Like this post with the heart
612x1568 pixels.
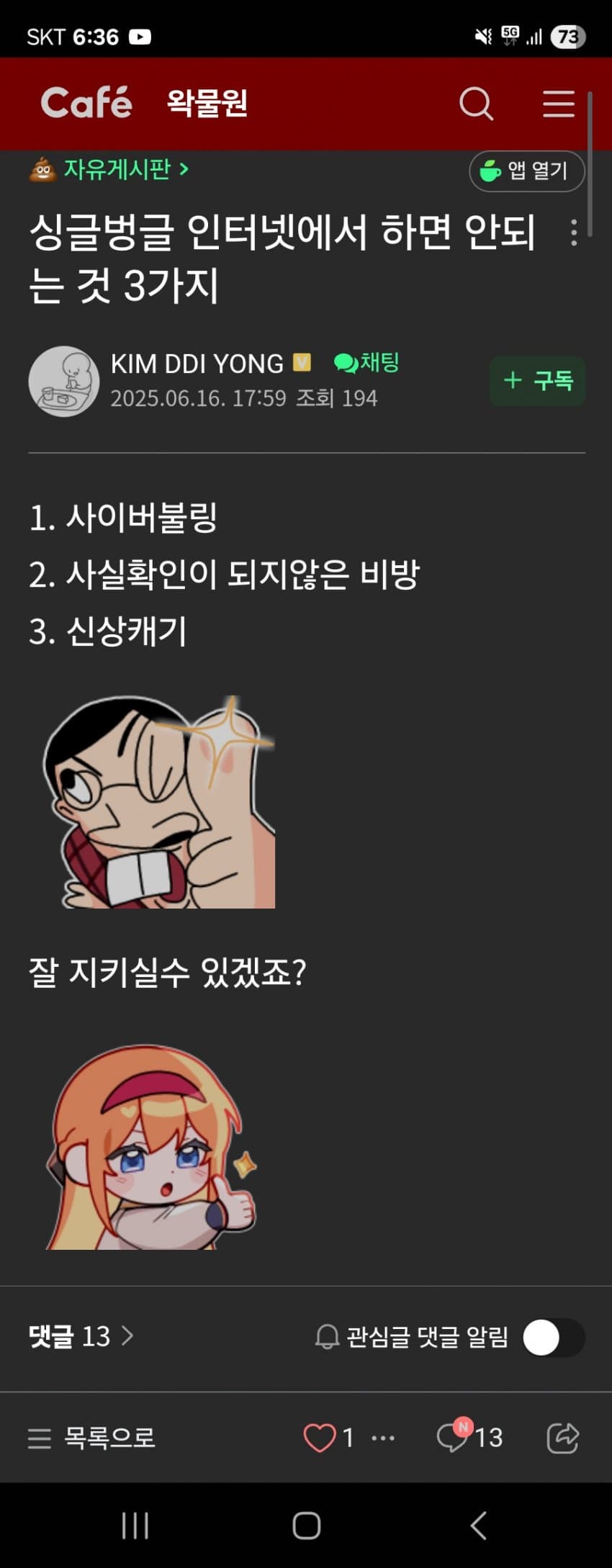pyautogui.click(x=319, y=1438)
